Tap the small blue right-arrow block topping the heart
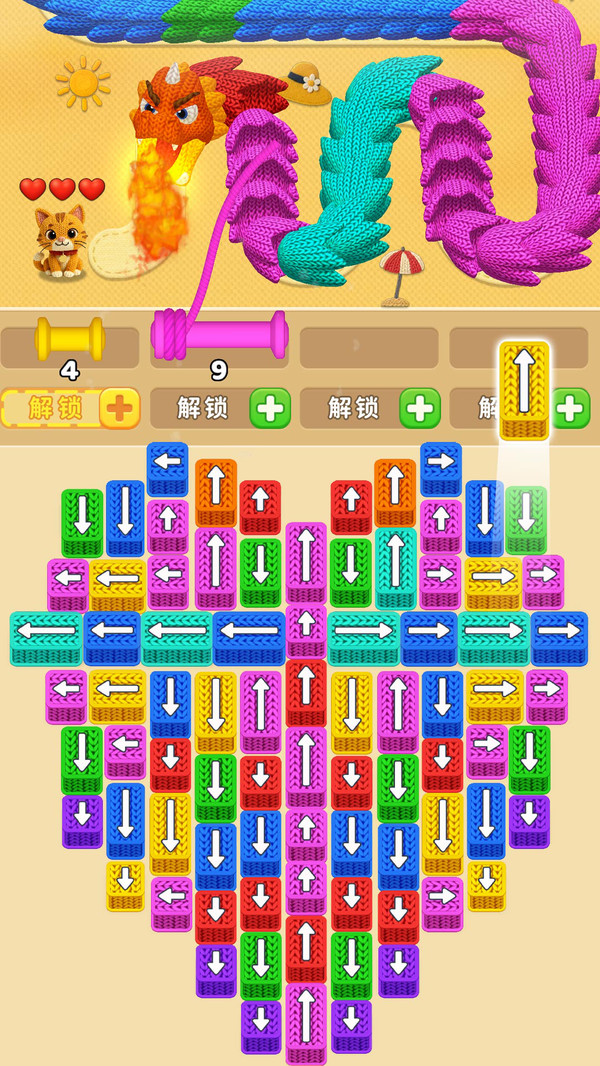The image size is (600, 1066). 441,465
